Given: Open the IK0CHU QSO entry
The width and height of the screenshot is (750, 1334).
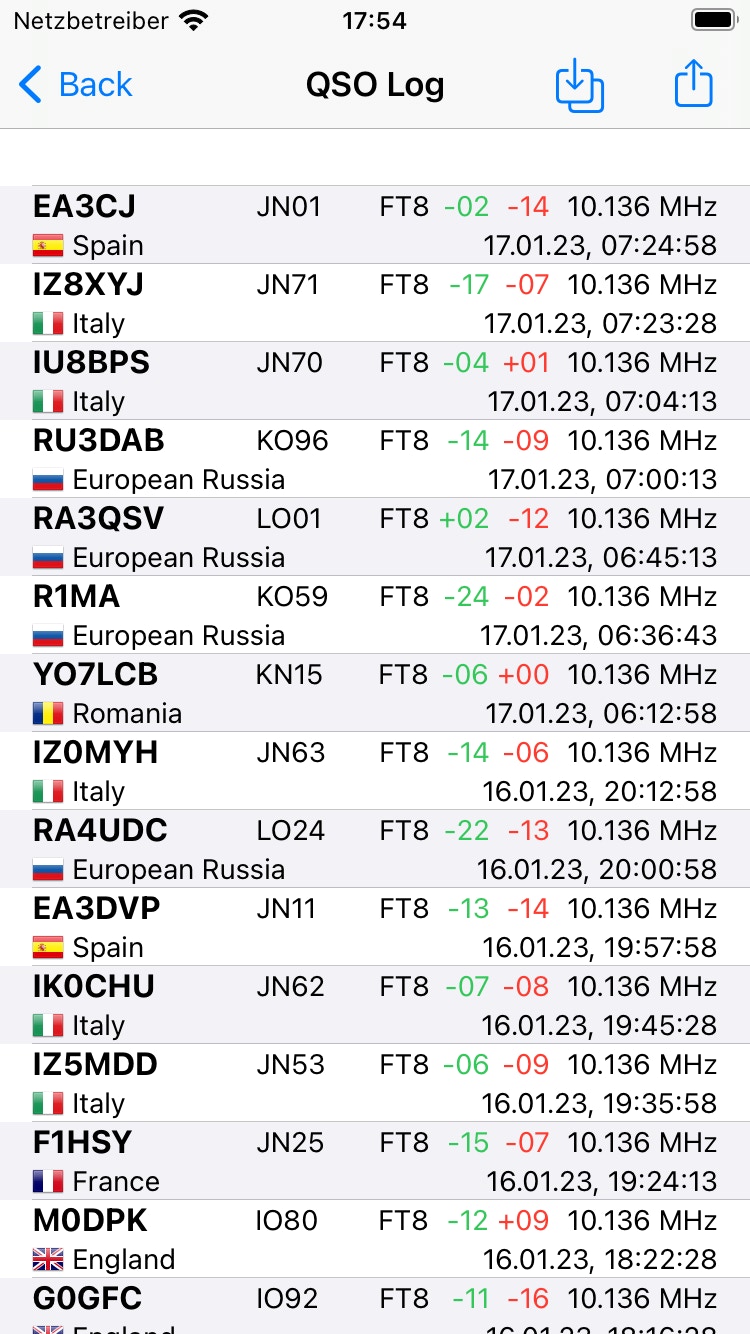Looking at the screenshot, I should [375, 1005].
